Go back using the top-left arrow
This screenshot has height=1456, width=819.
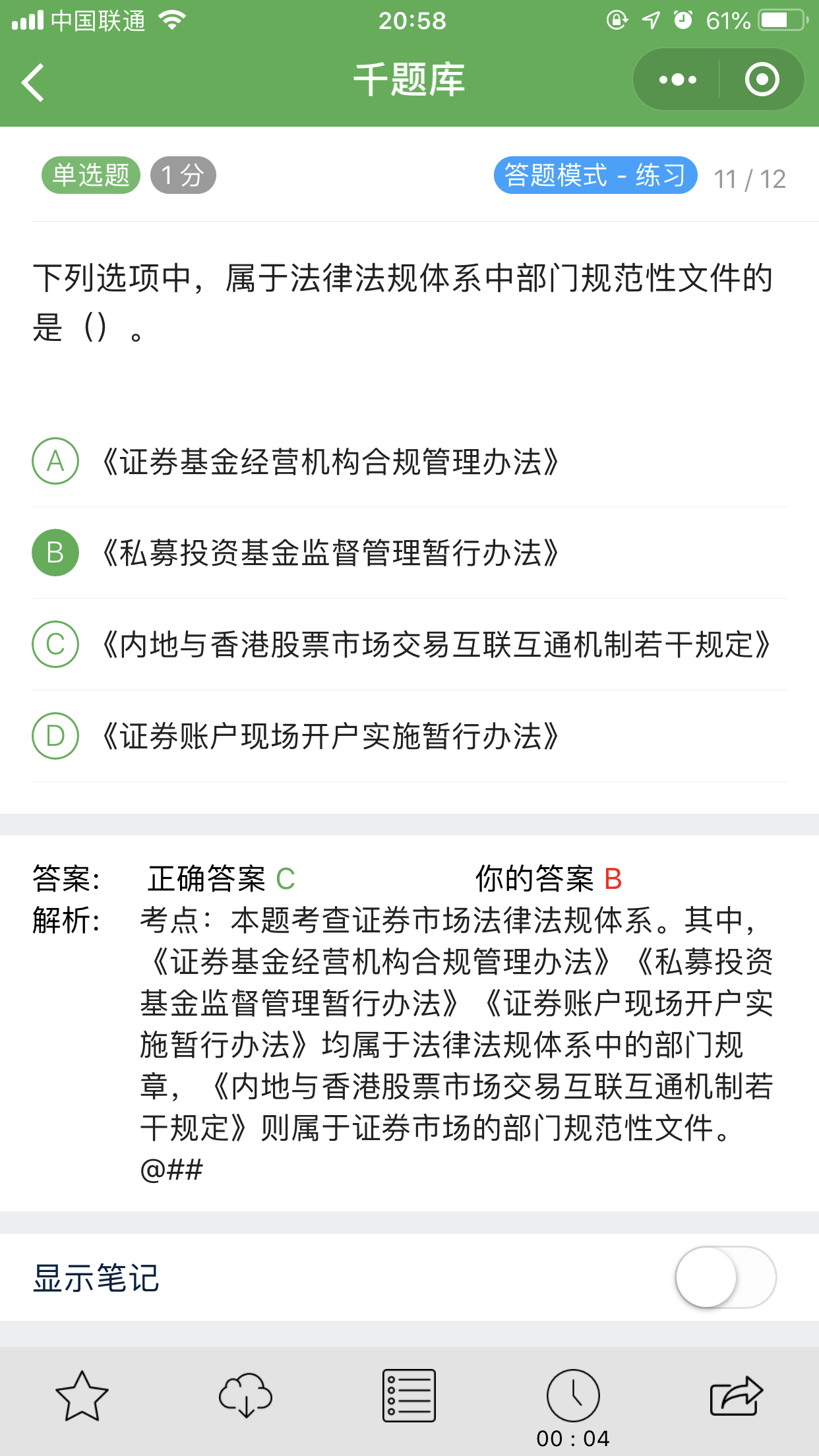[32, 82]
